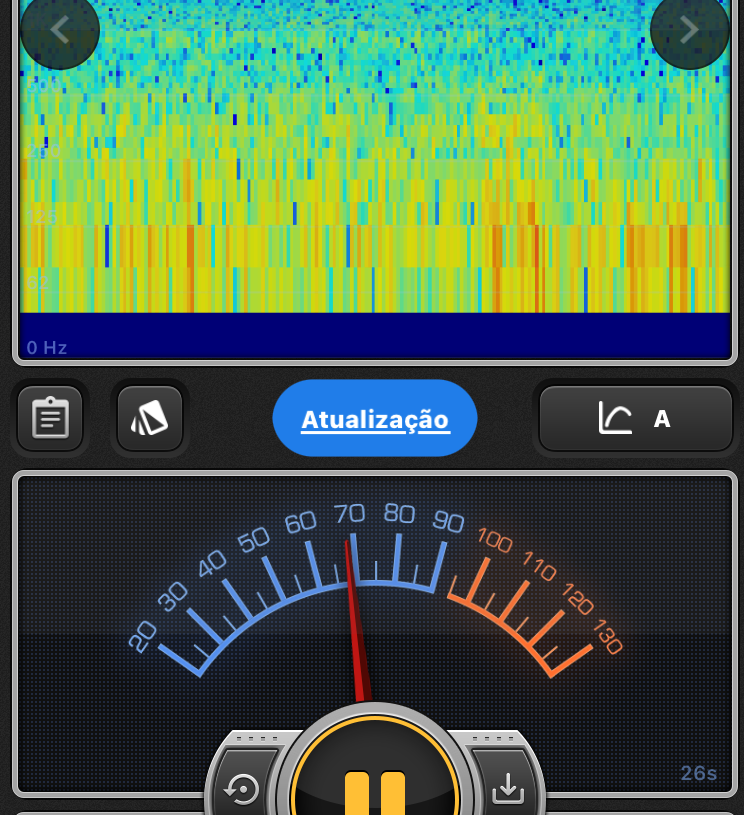Change the A frequency weighting

[x=636, y=418]
